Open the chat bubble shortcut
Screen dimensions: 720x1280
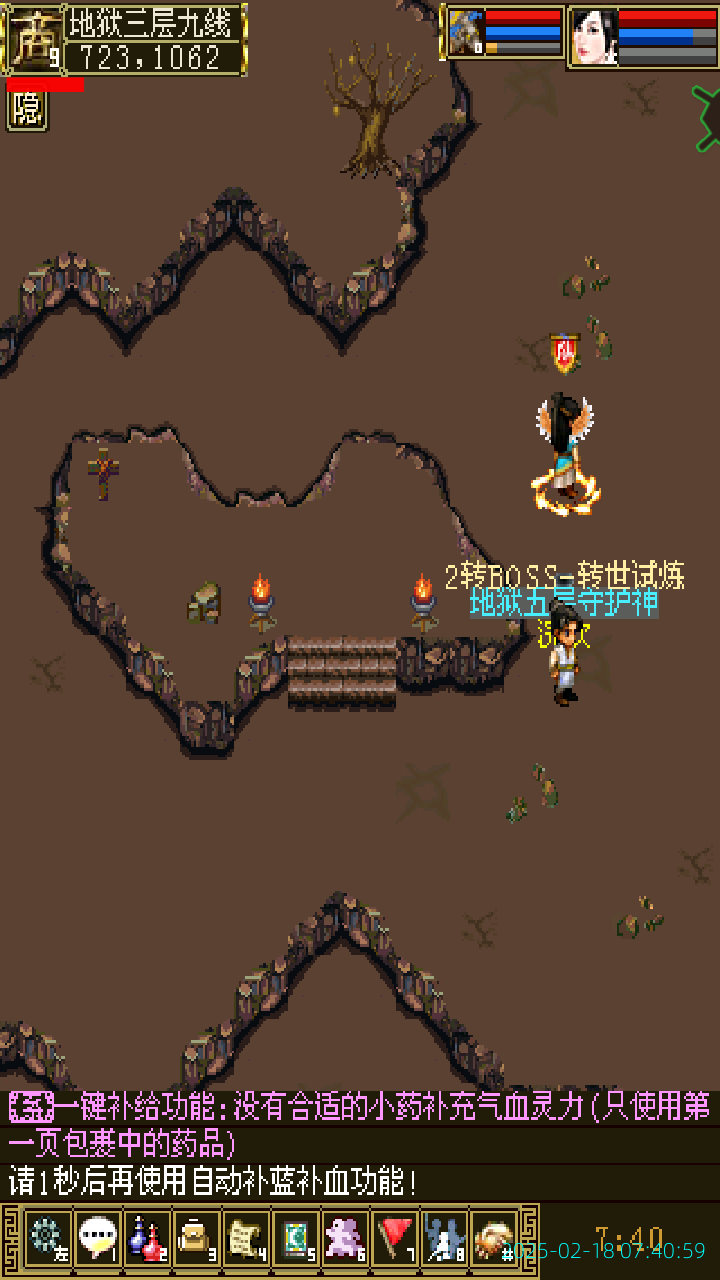click(97, 1237)
